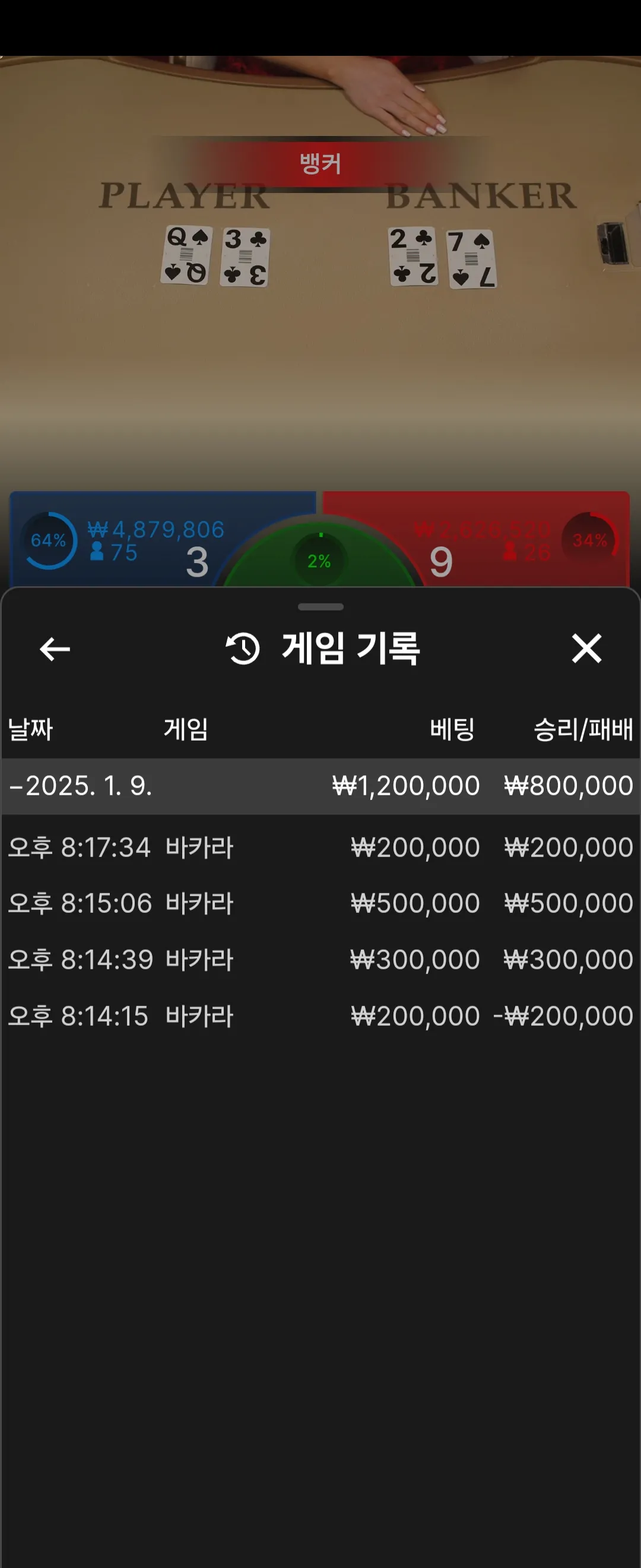Open the 오후 8:15:06 바카라 record

tap(320, 903)
